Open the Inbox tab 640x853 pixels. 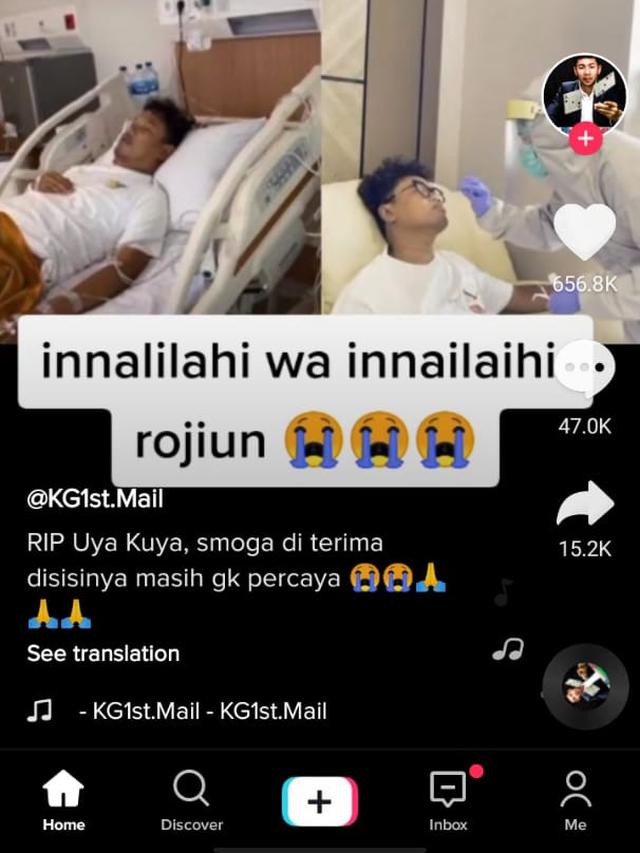(x=449, y=801)
